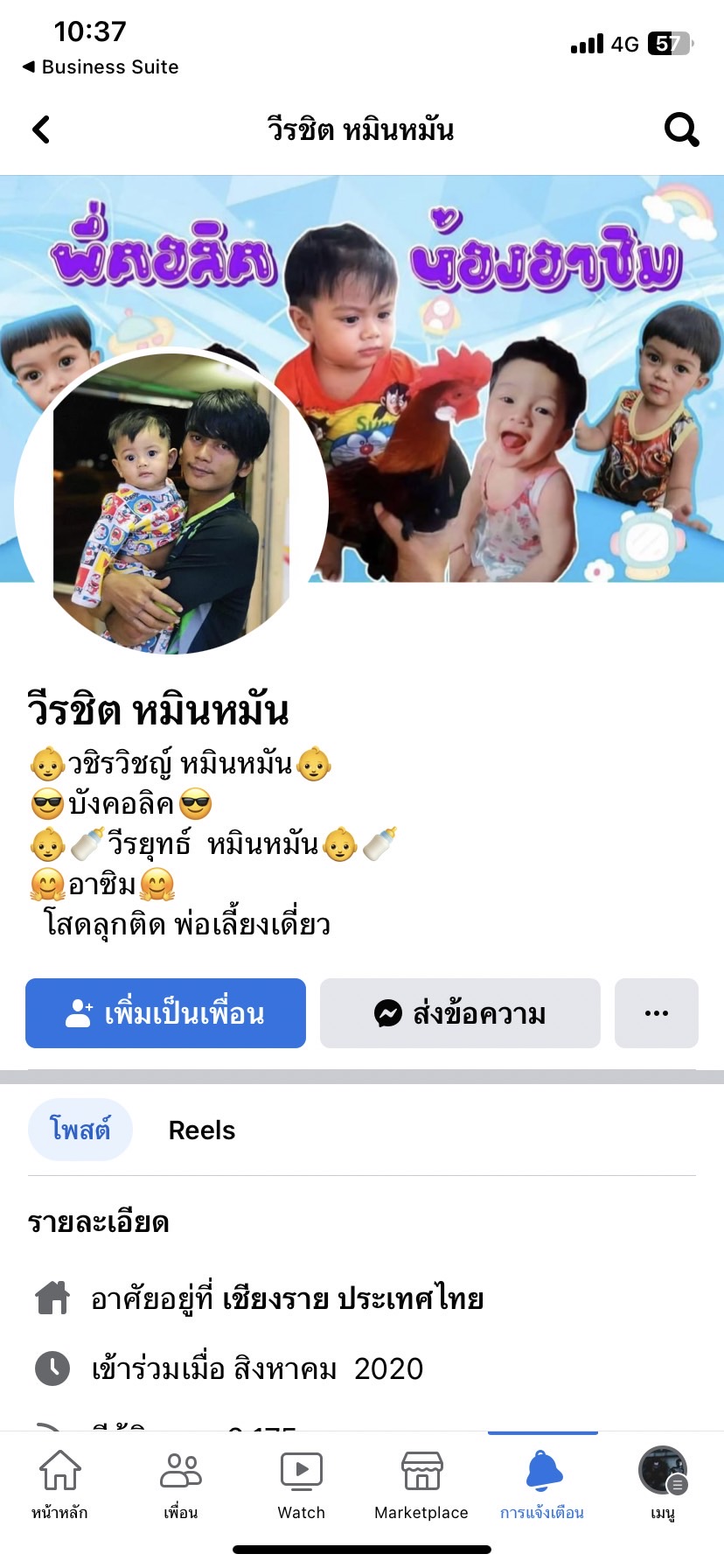This screenshot has height=1568, width=724.
Task: Go to หน้าหลัก home tab
Action: (x=59, y=1484)
